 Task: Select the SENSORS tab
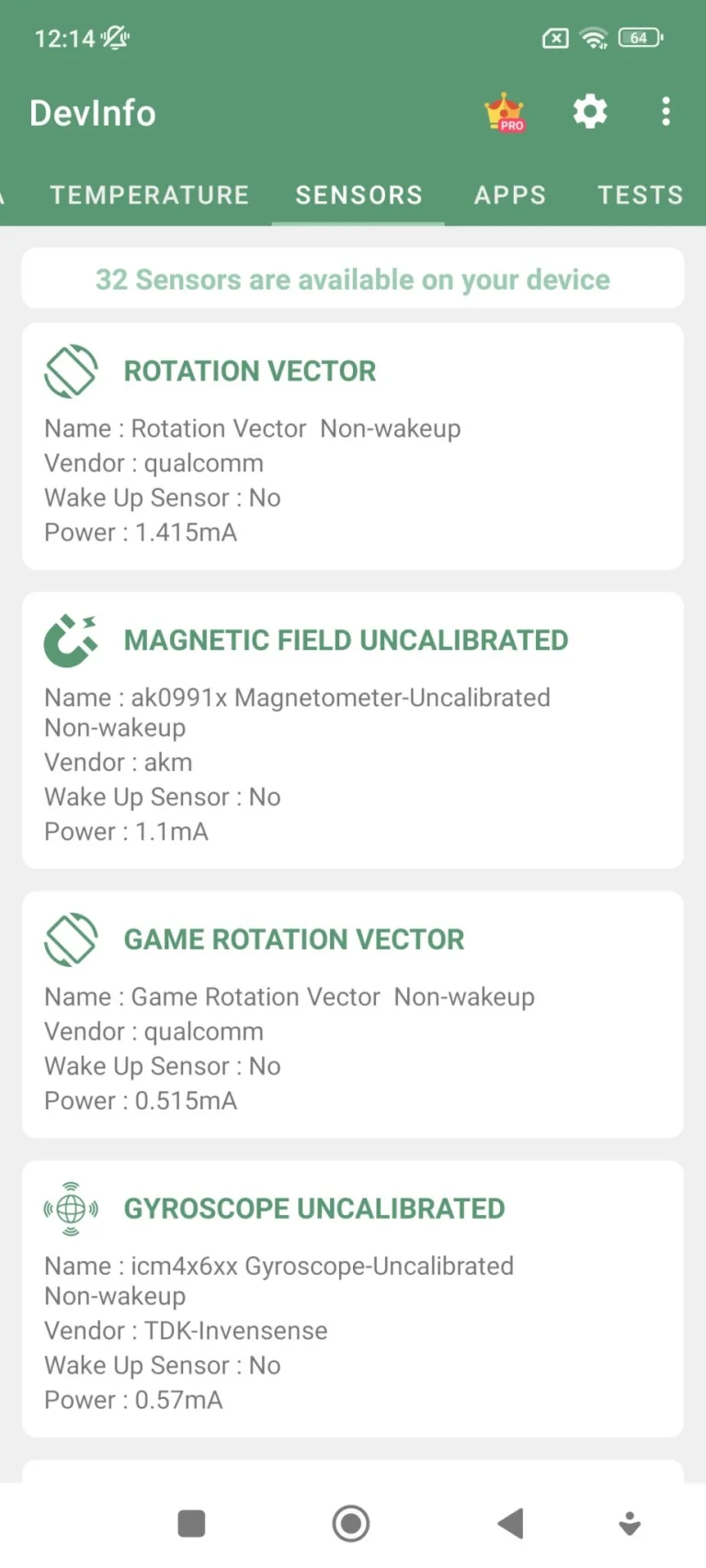click(359, 195)
